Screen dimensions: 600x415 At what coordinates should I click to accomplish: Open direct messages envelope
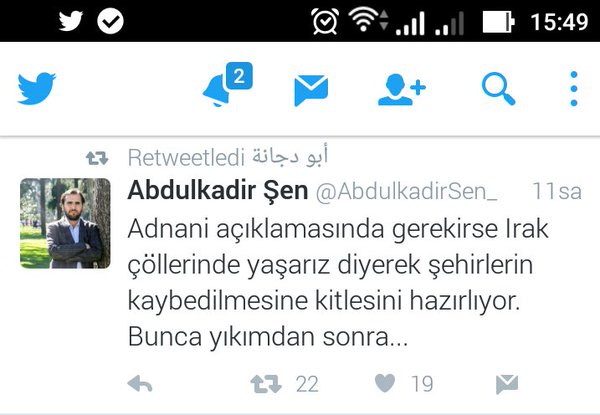pyautogui.click(x=311, y=91)
